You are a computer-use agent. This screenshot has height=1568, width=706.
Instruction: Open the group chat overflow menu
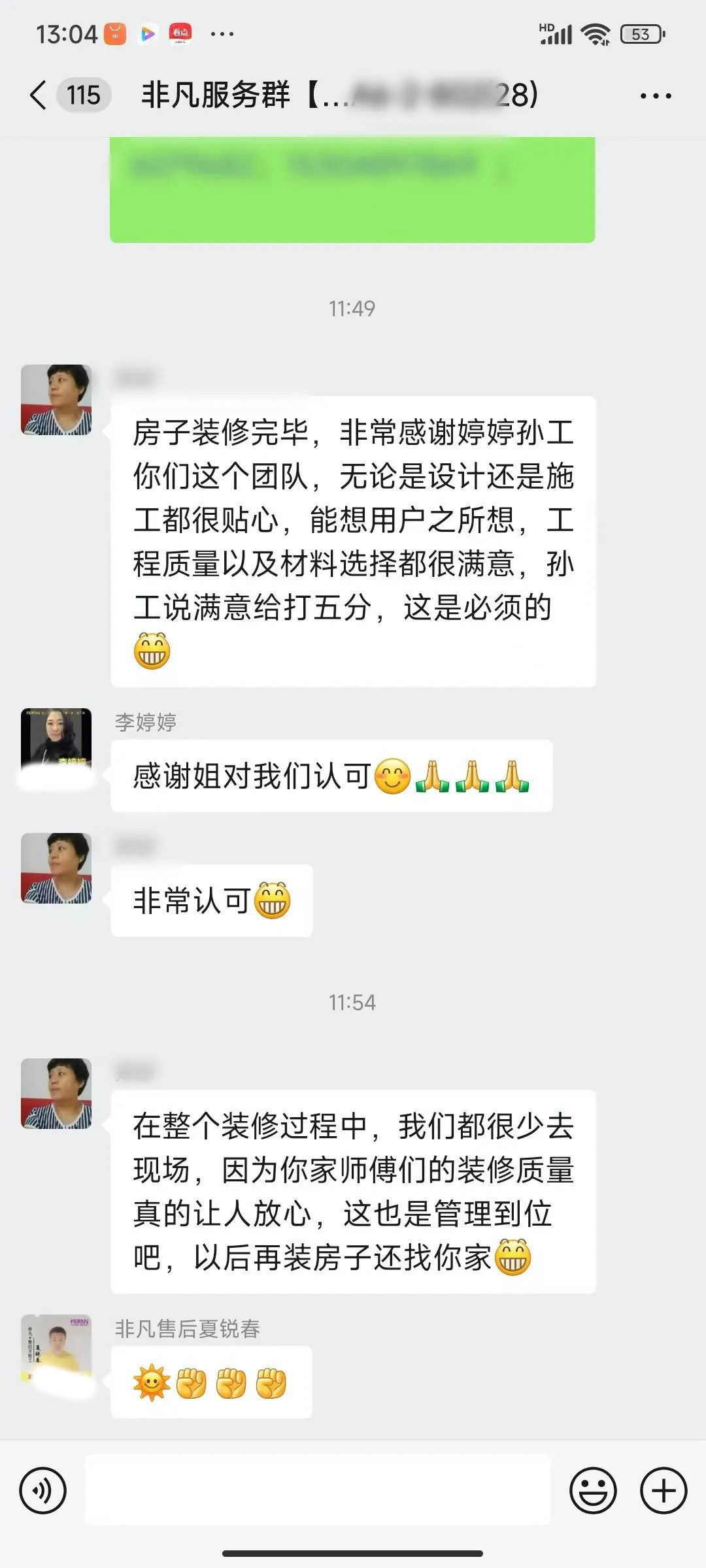pyautogui.click(x=655, y=96)
